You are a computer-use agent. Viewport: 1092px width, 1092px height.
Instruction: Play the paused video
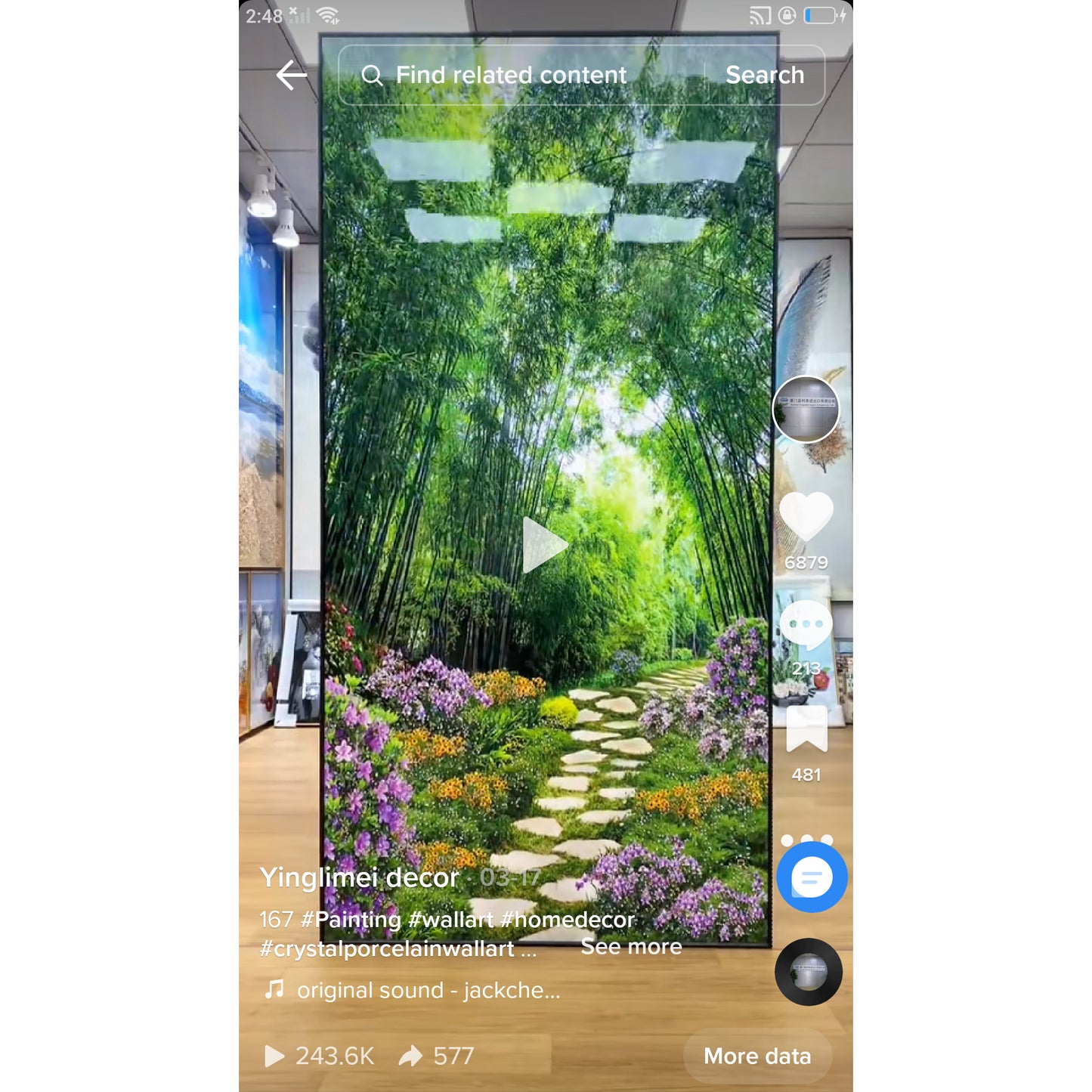544,545
